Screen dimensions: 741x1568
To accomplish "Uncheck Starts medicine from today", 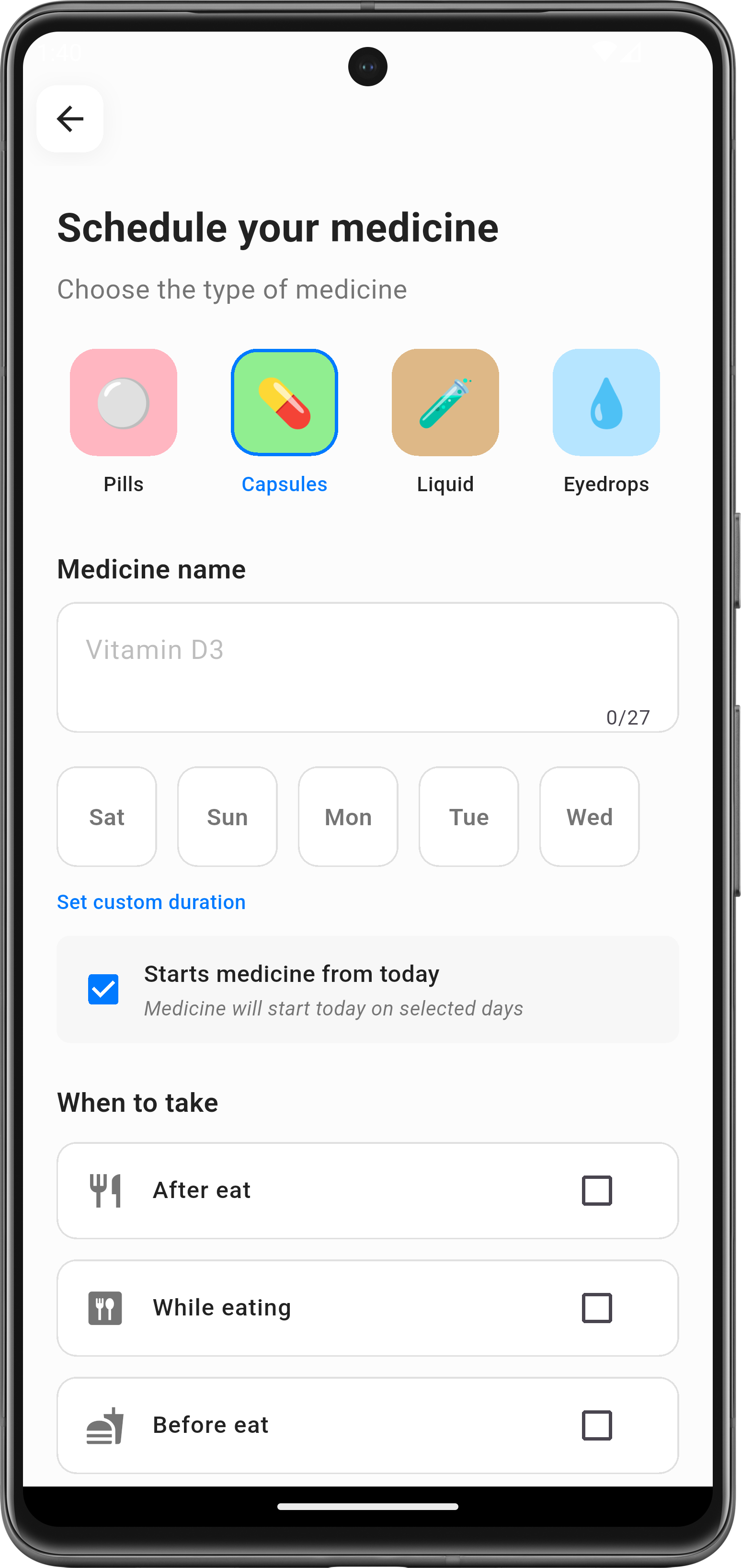I will [103, 989].
